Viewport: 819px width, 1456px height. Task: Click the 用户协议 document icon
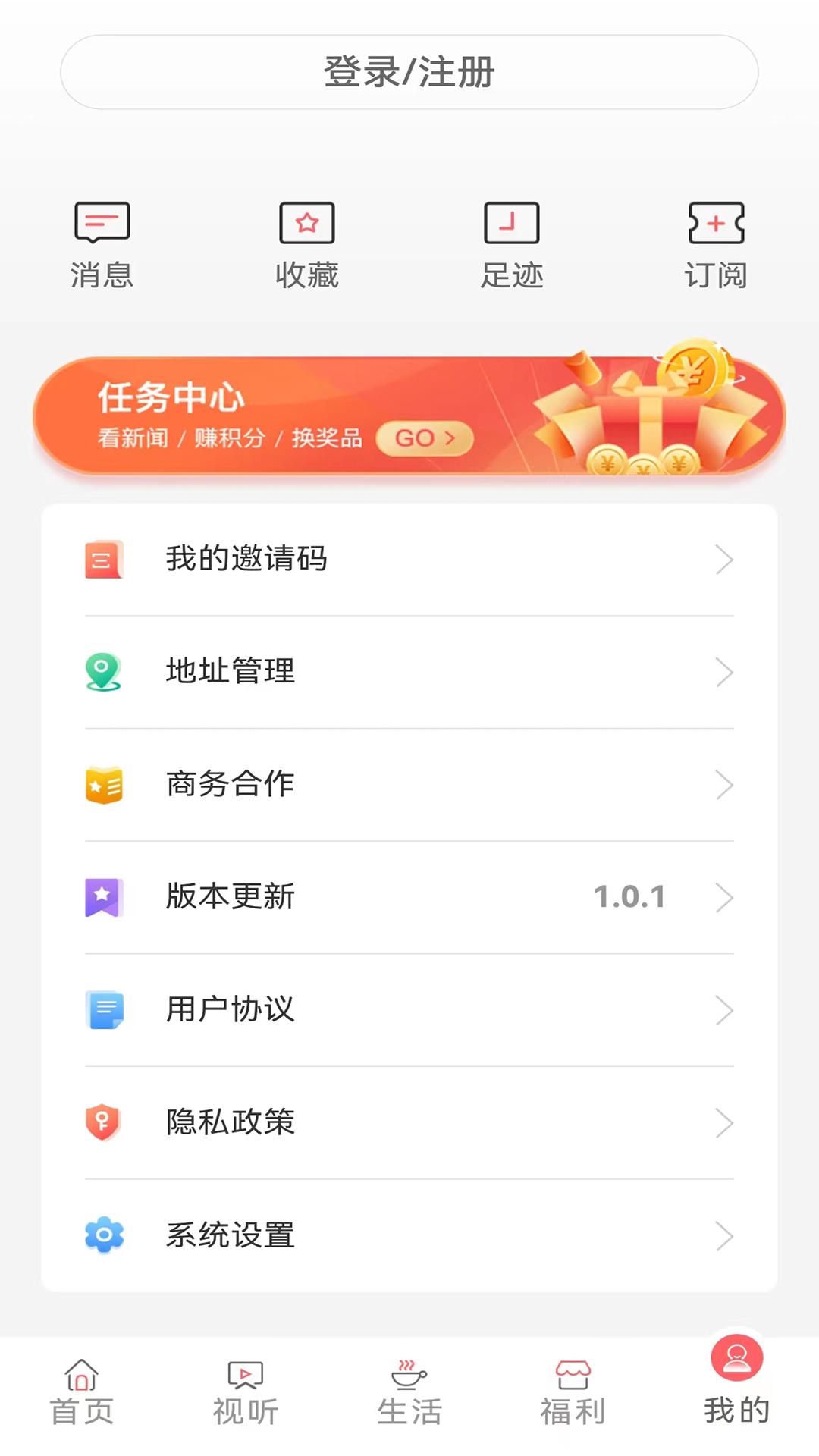point(105,1010)
